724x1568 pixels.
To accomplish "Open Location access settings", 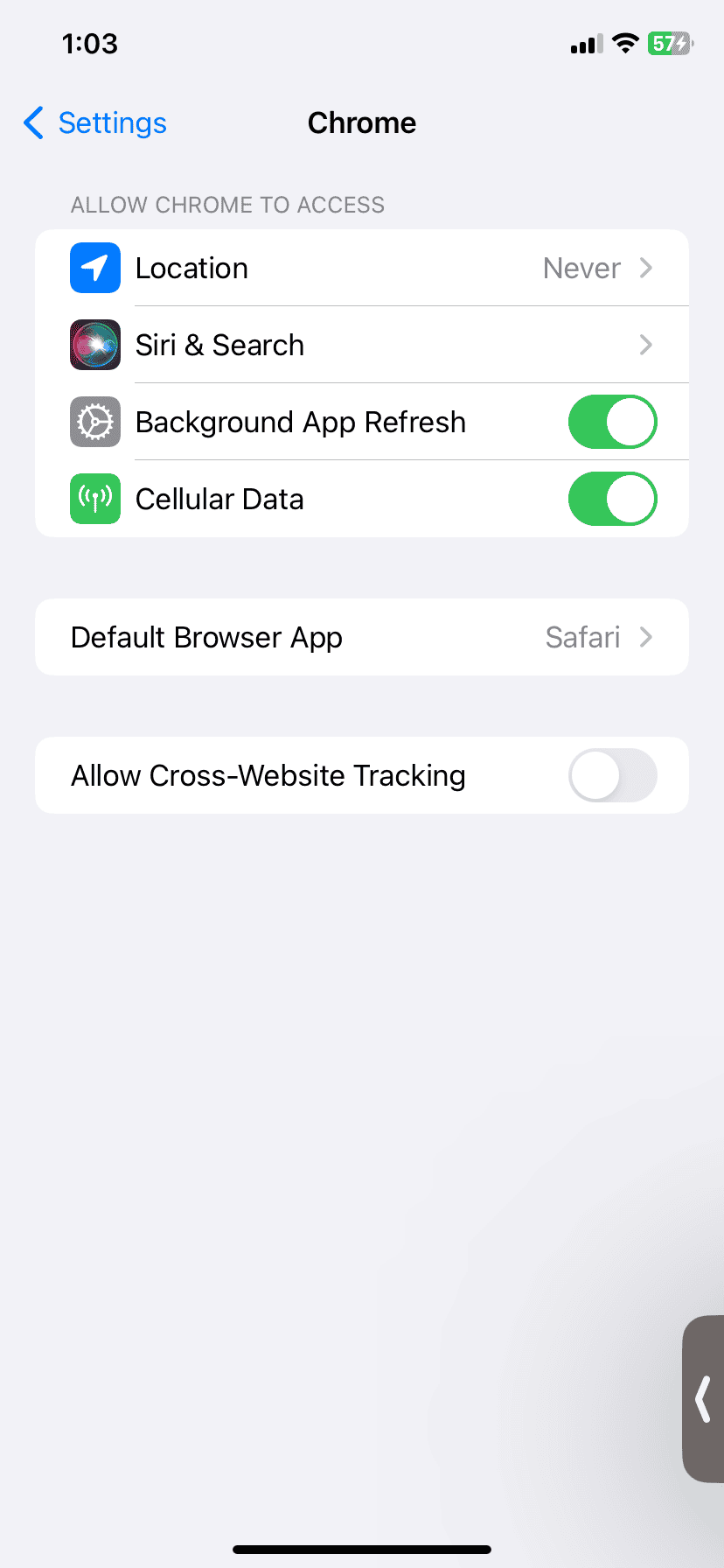I will [362, 268].
